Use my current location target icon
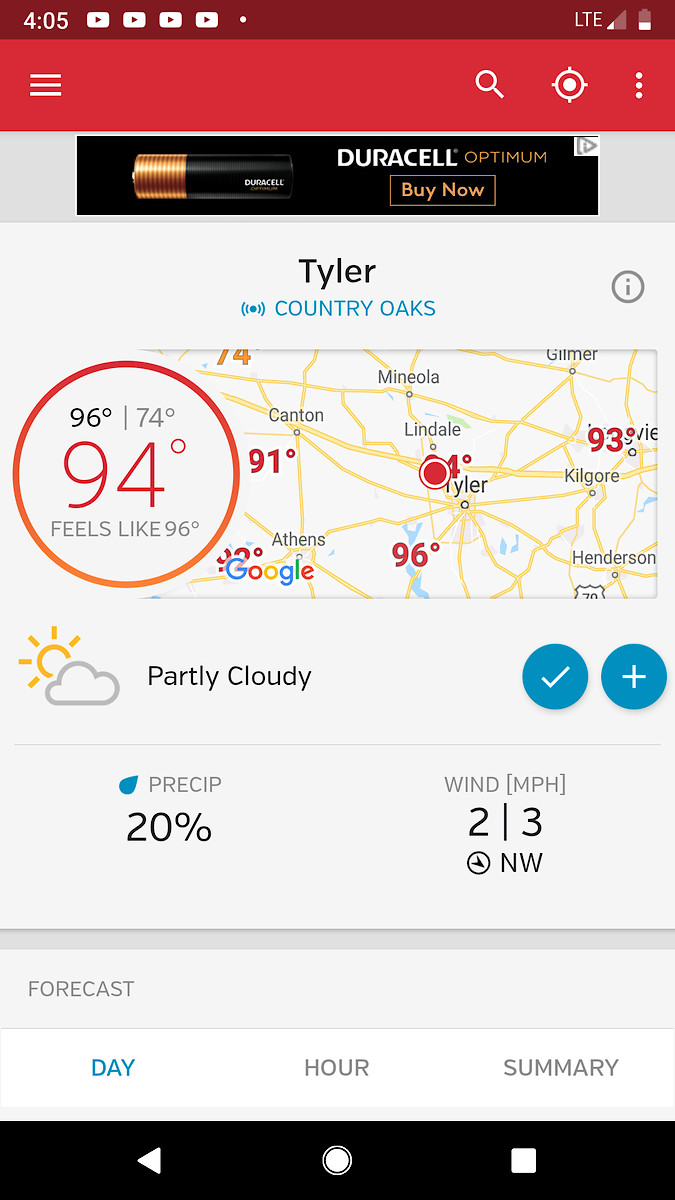 (569, 85)
